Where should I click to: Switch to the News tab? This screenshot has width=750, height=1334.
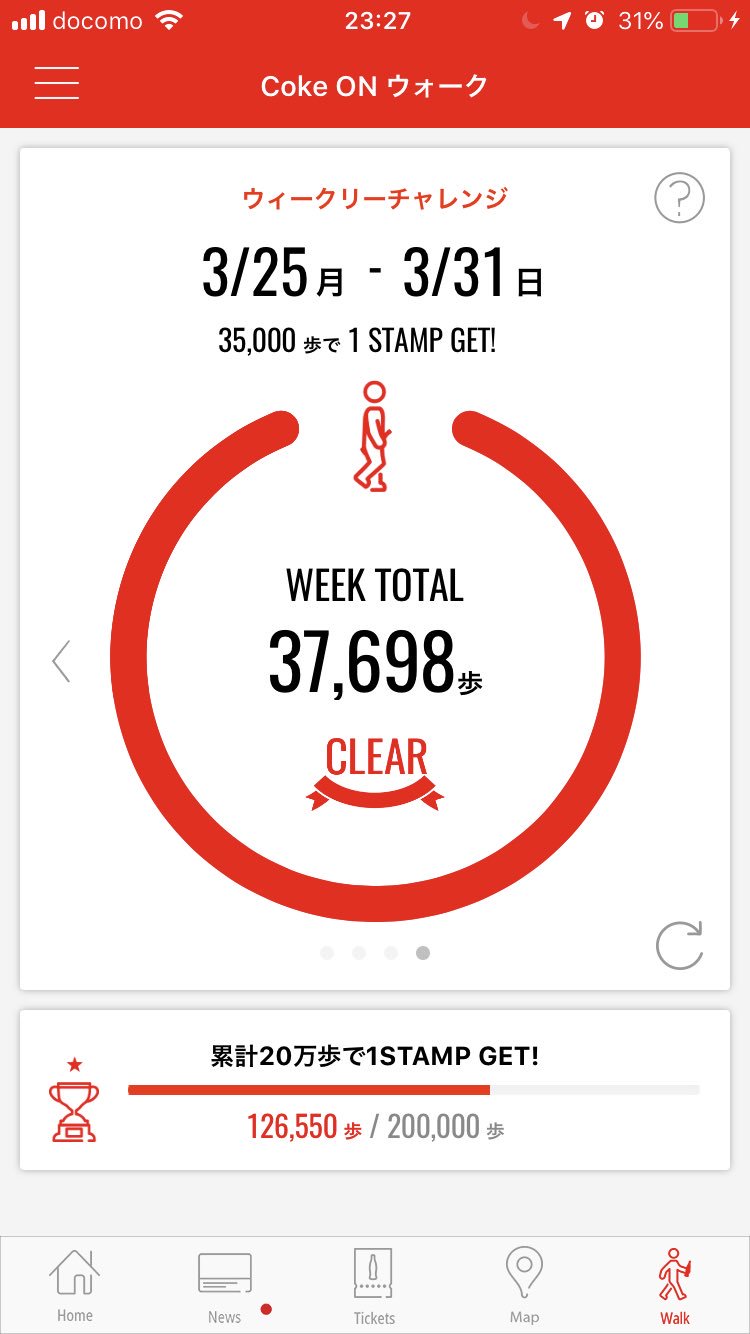(x=225, y=1284)
